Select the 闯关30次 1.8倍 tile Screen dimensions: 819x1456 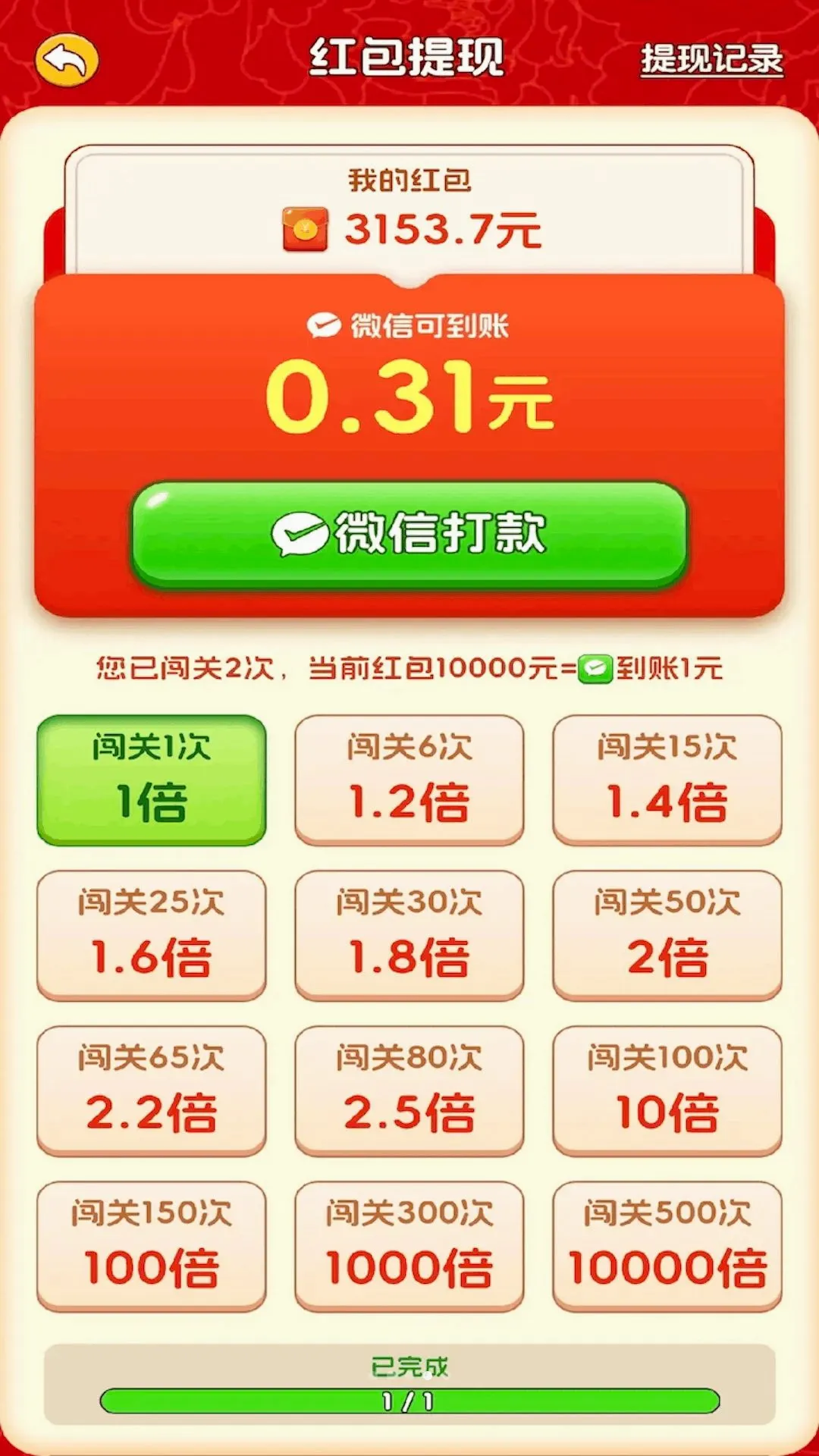[x=409, y=935]
